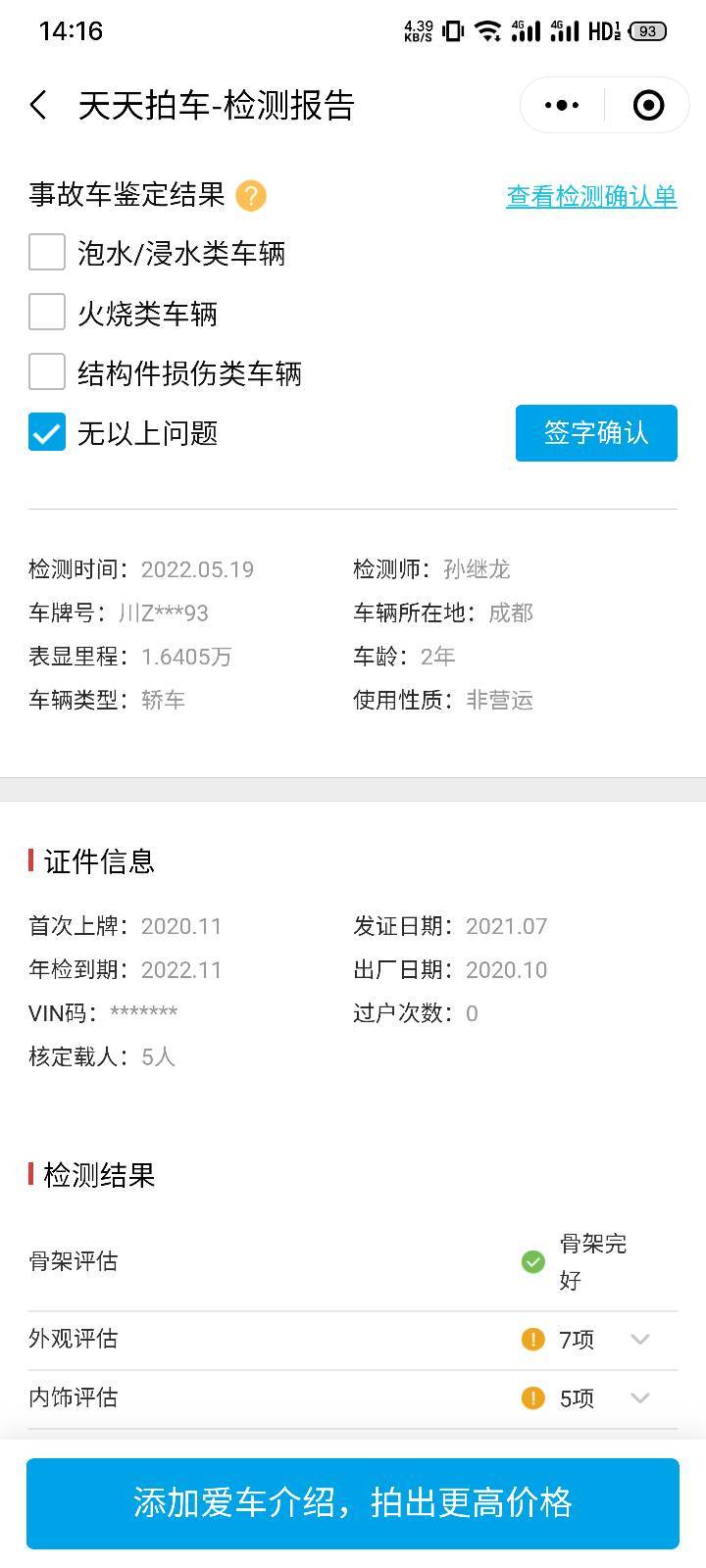Tap 添加爱车介绍，拍出更高价格 button
The width and height of the screenshot is (706, 1568).
(x=353, y=1503)
